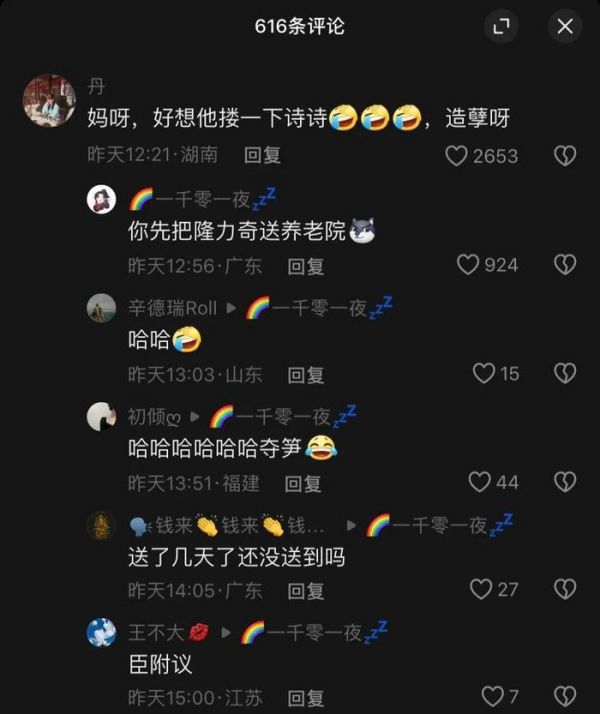Close the comments panel
600x714 pixels.
tap(565, 27)
